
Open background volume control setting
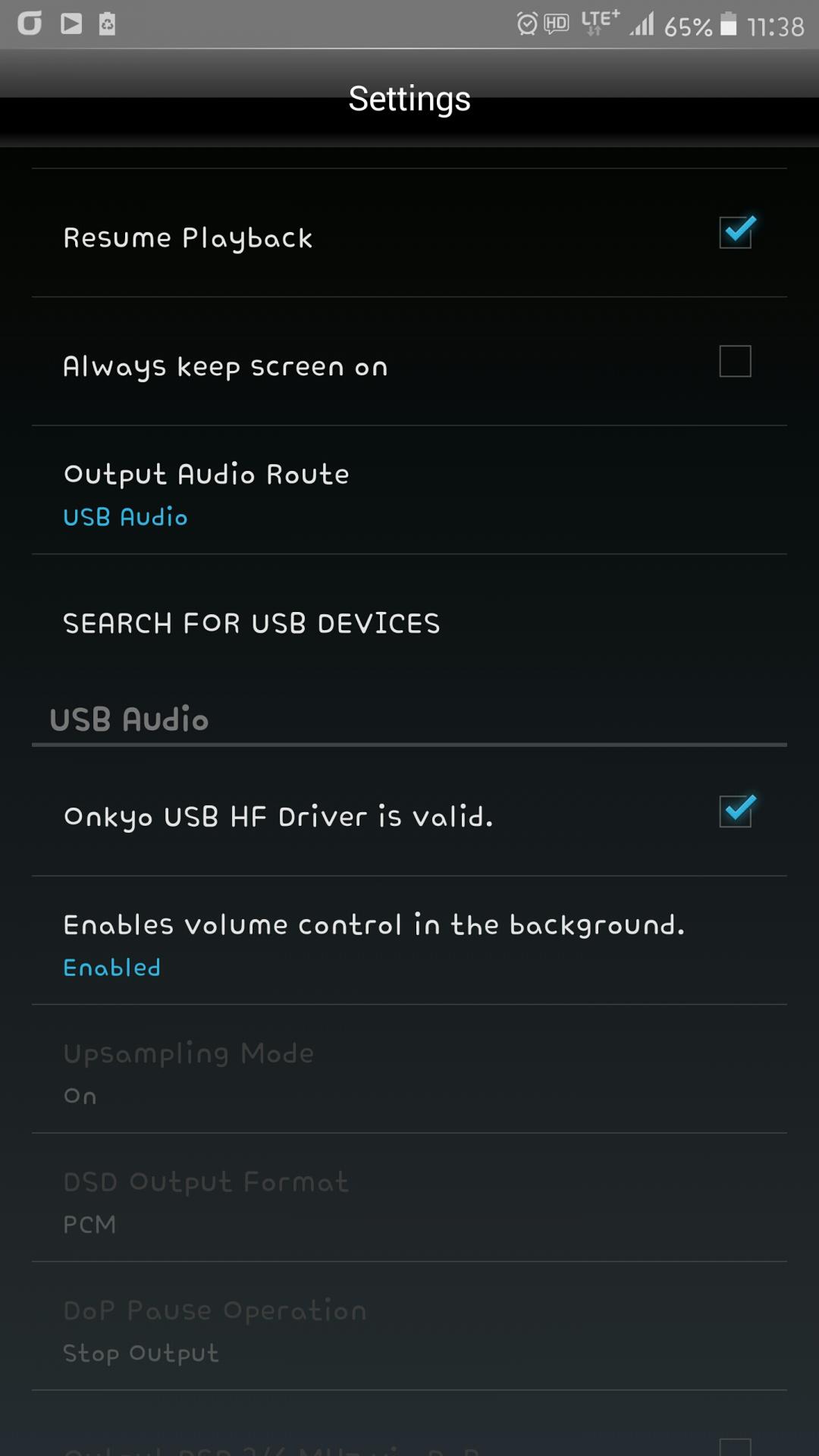click(409, 941)
